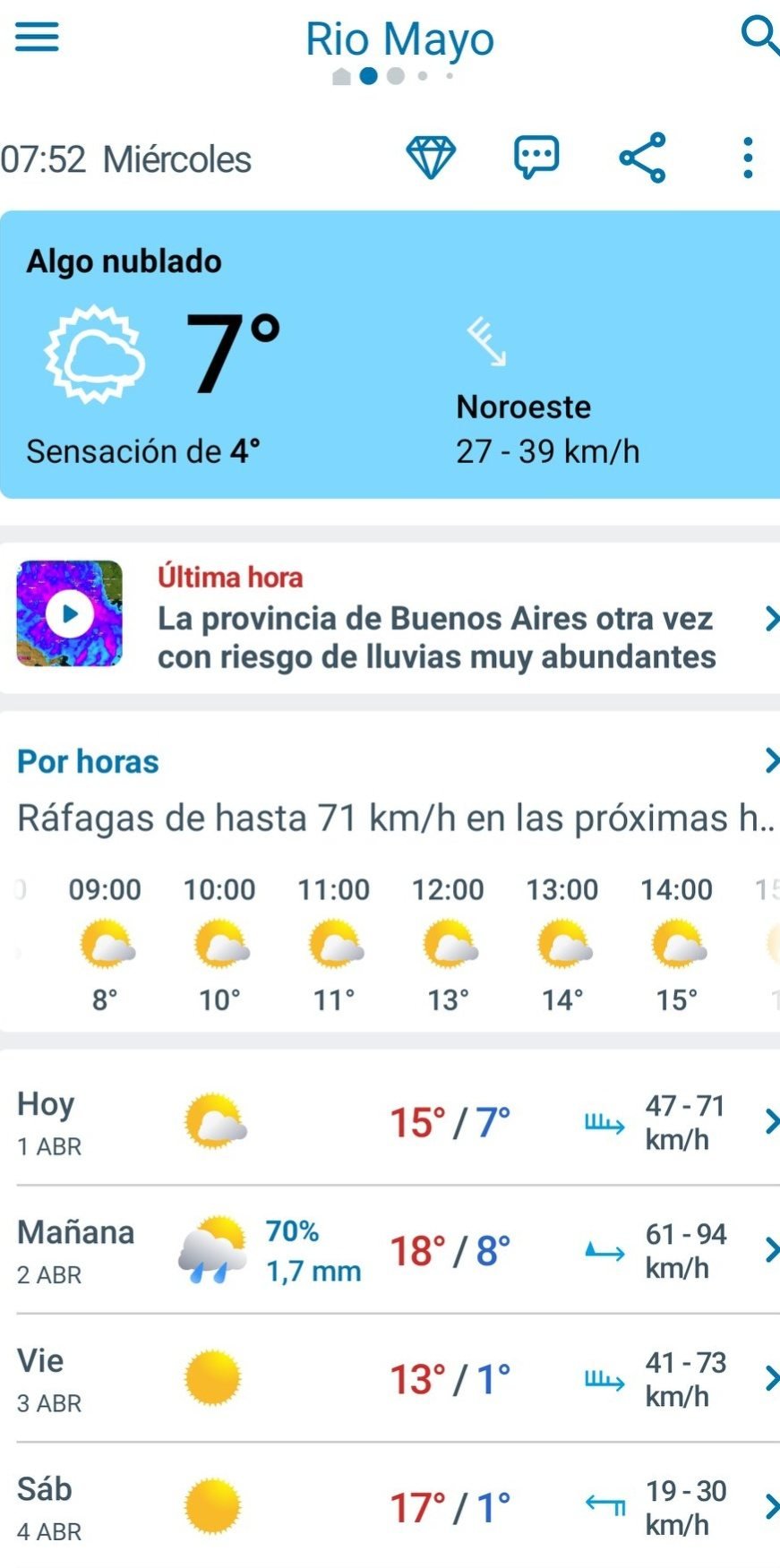Open the three-dot overflow menu
The height and width of the screenshot is (1568, 780).
[x=748, y=159]
